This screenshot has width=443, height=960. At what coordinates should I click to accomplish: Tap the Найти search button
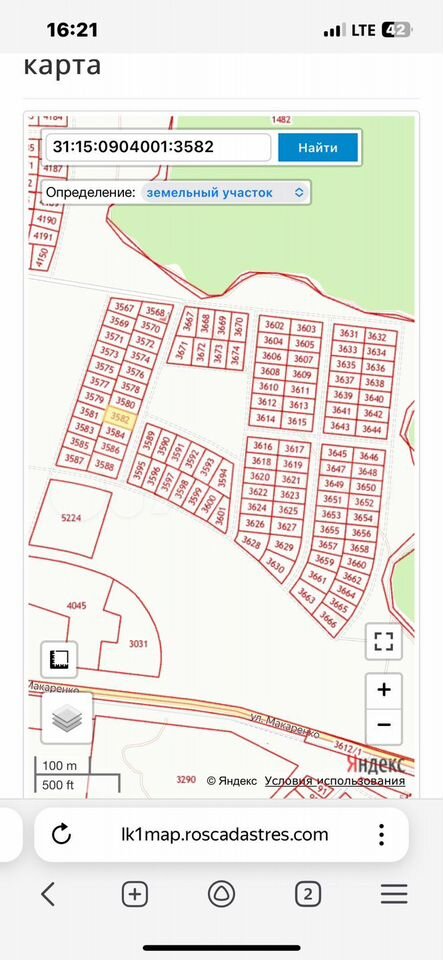318,148
